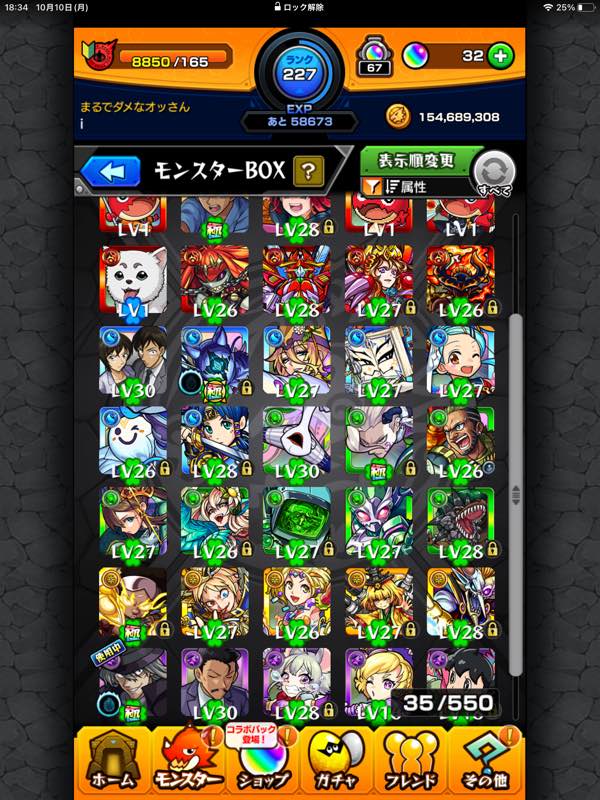This screenshot has width=600, height=800.
Task: Switch to the ホーム tab
Action: point(112,760)
